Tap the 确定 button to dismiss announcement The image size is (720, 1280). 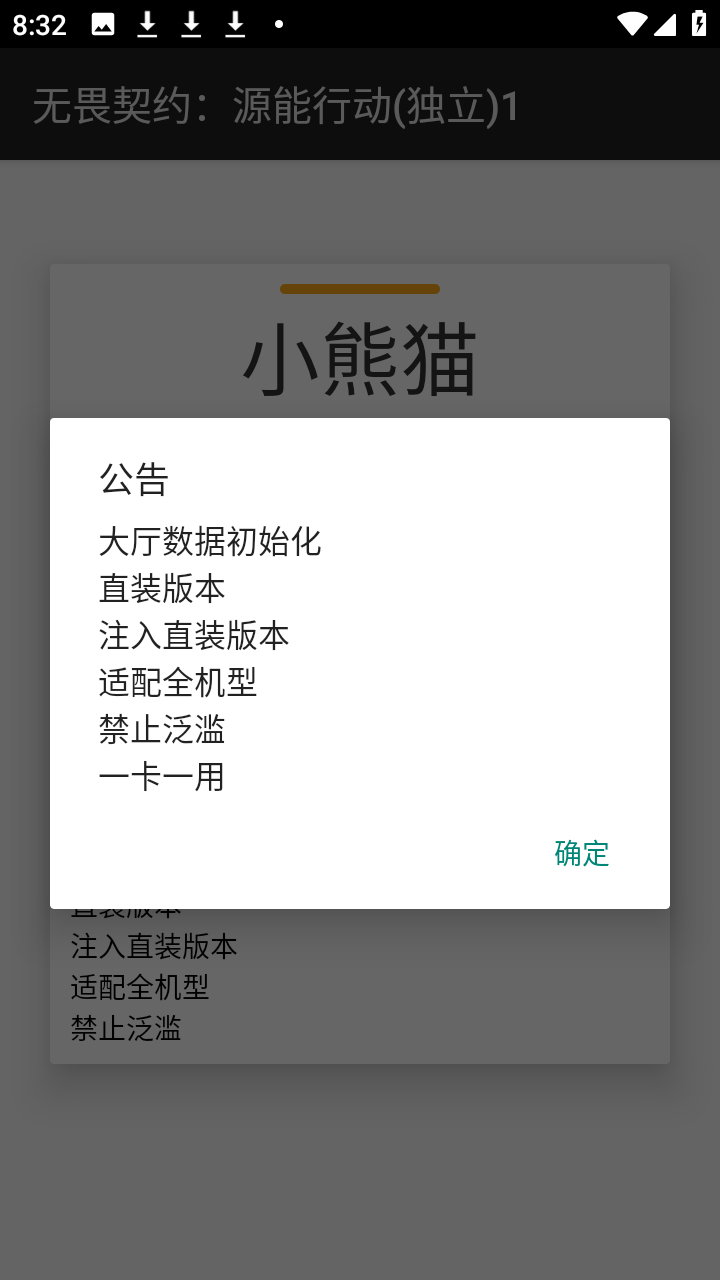[x=581, y=853]
